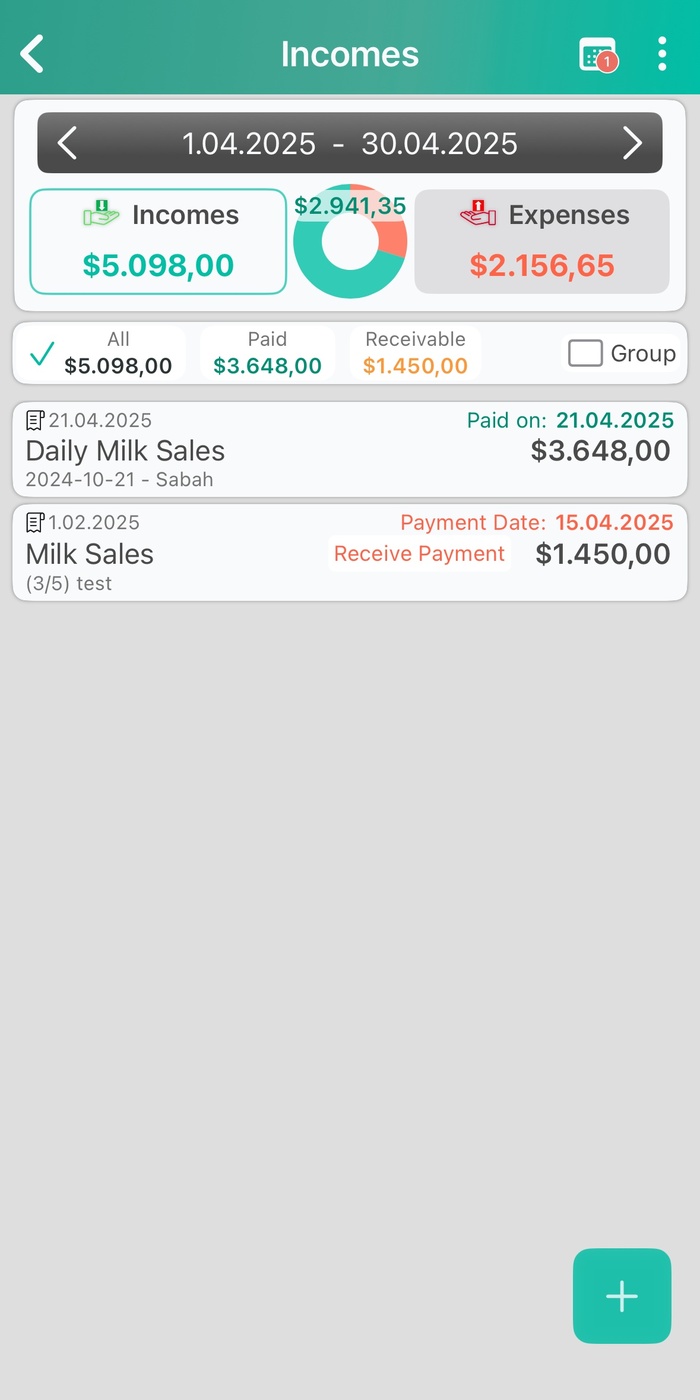Filter by Receivable incomes
The height and width of the screenshot is (1400, 700).
click(415, 353)
